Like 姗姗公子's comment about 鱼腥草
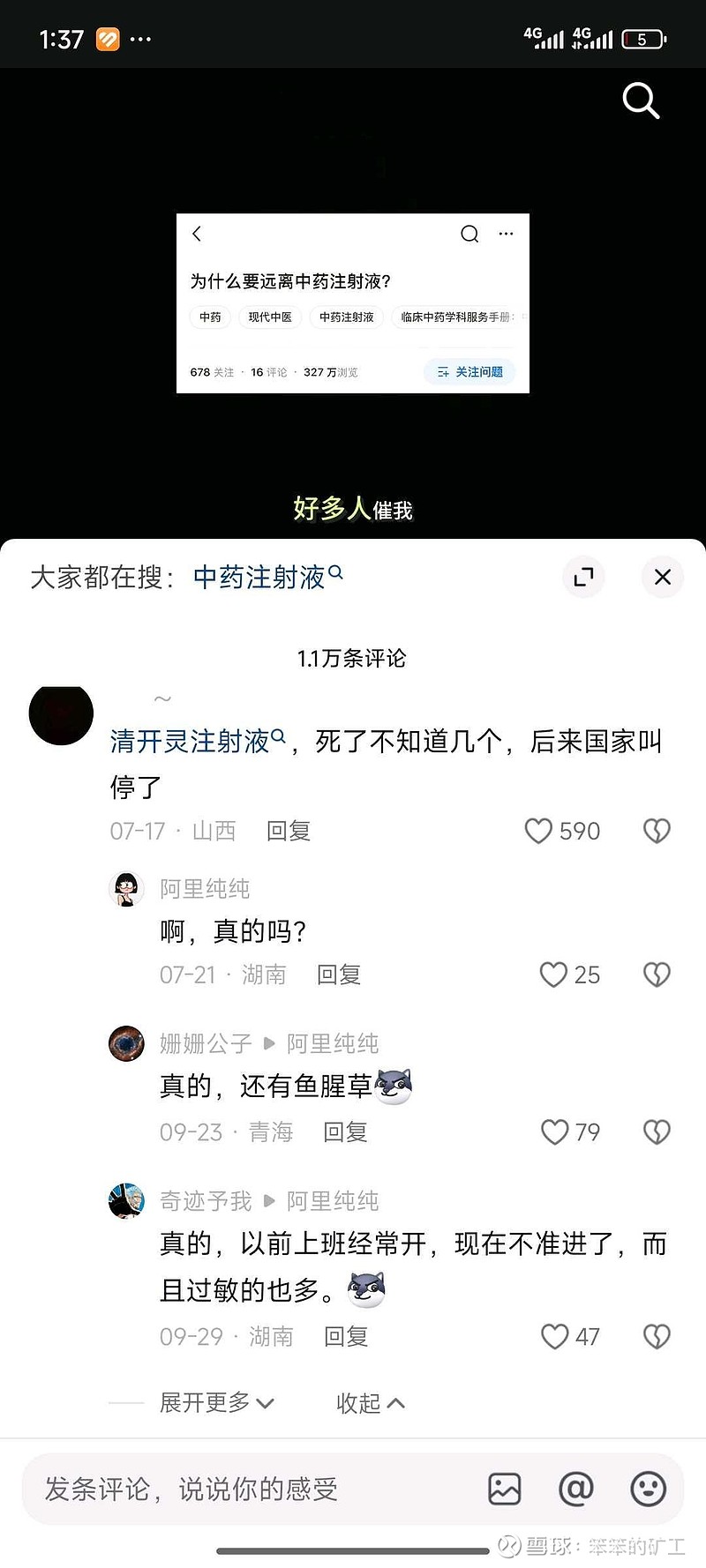 coord(553,1131)
